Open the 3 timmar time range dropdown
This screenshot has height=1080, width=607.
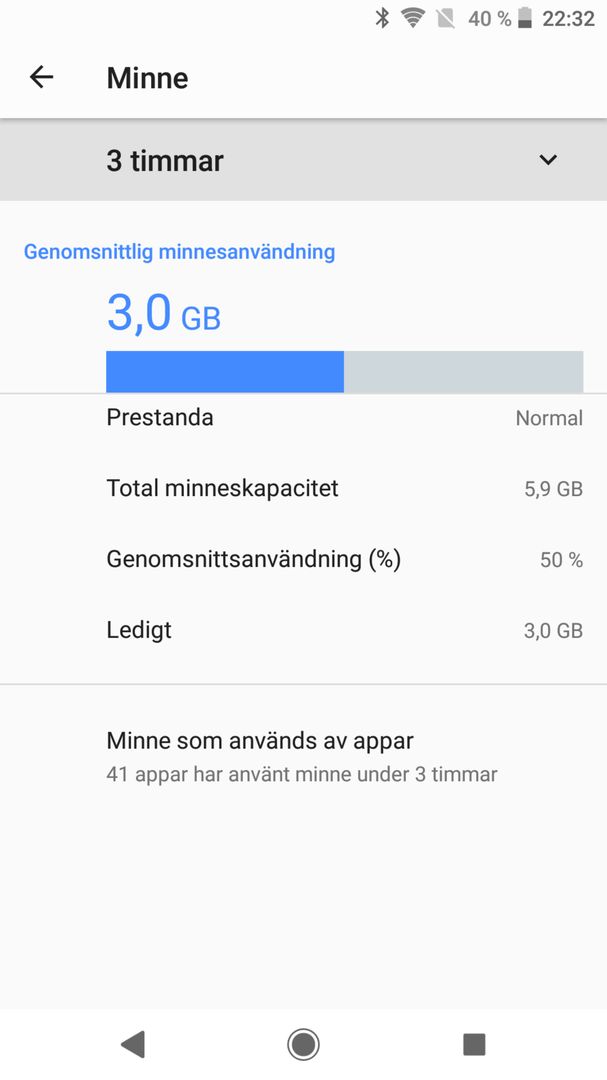tap(303, 160)
